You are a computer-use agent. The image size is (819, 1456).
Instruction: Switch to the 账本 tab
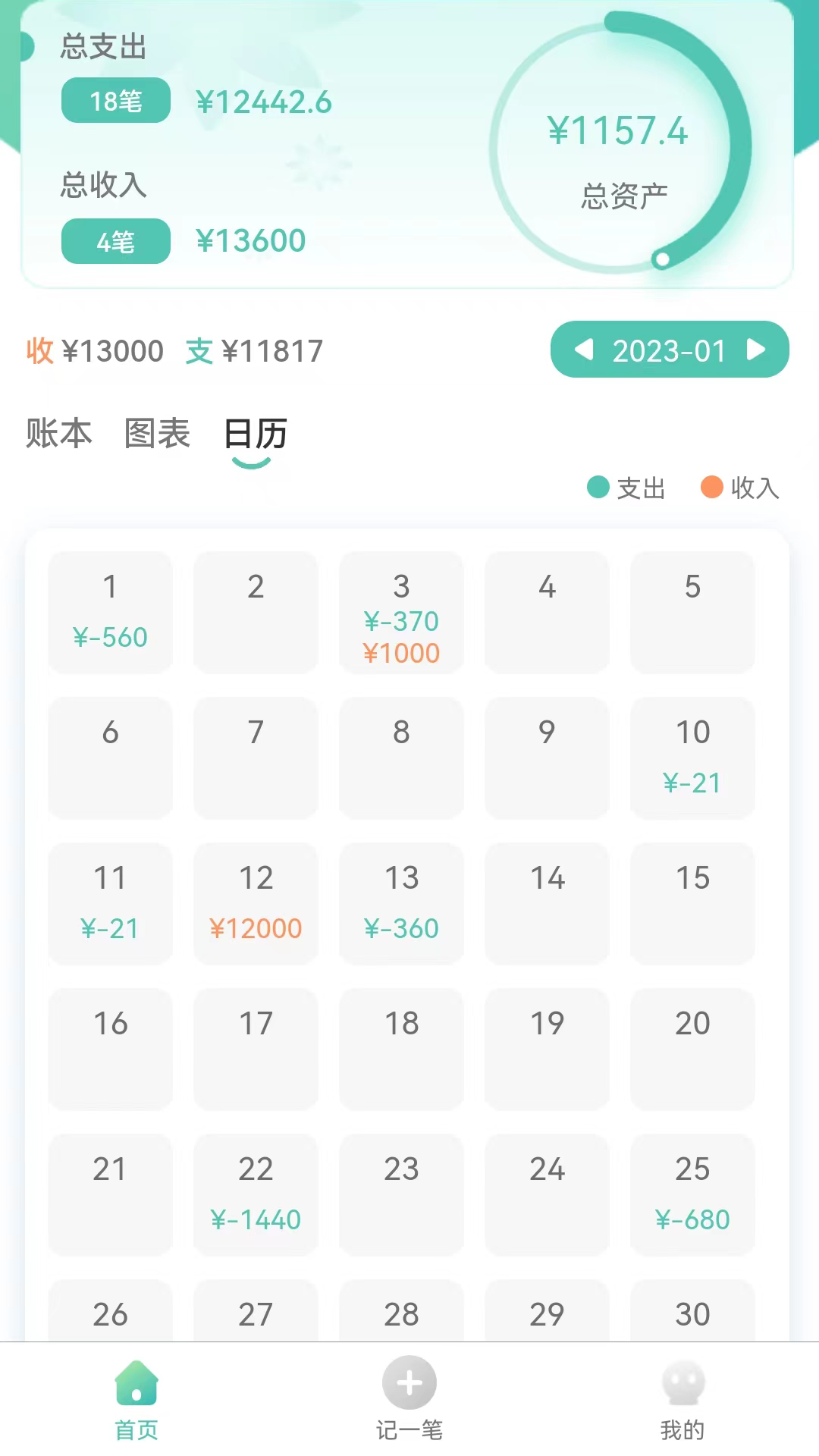(58, 434)
